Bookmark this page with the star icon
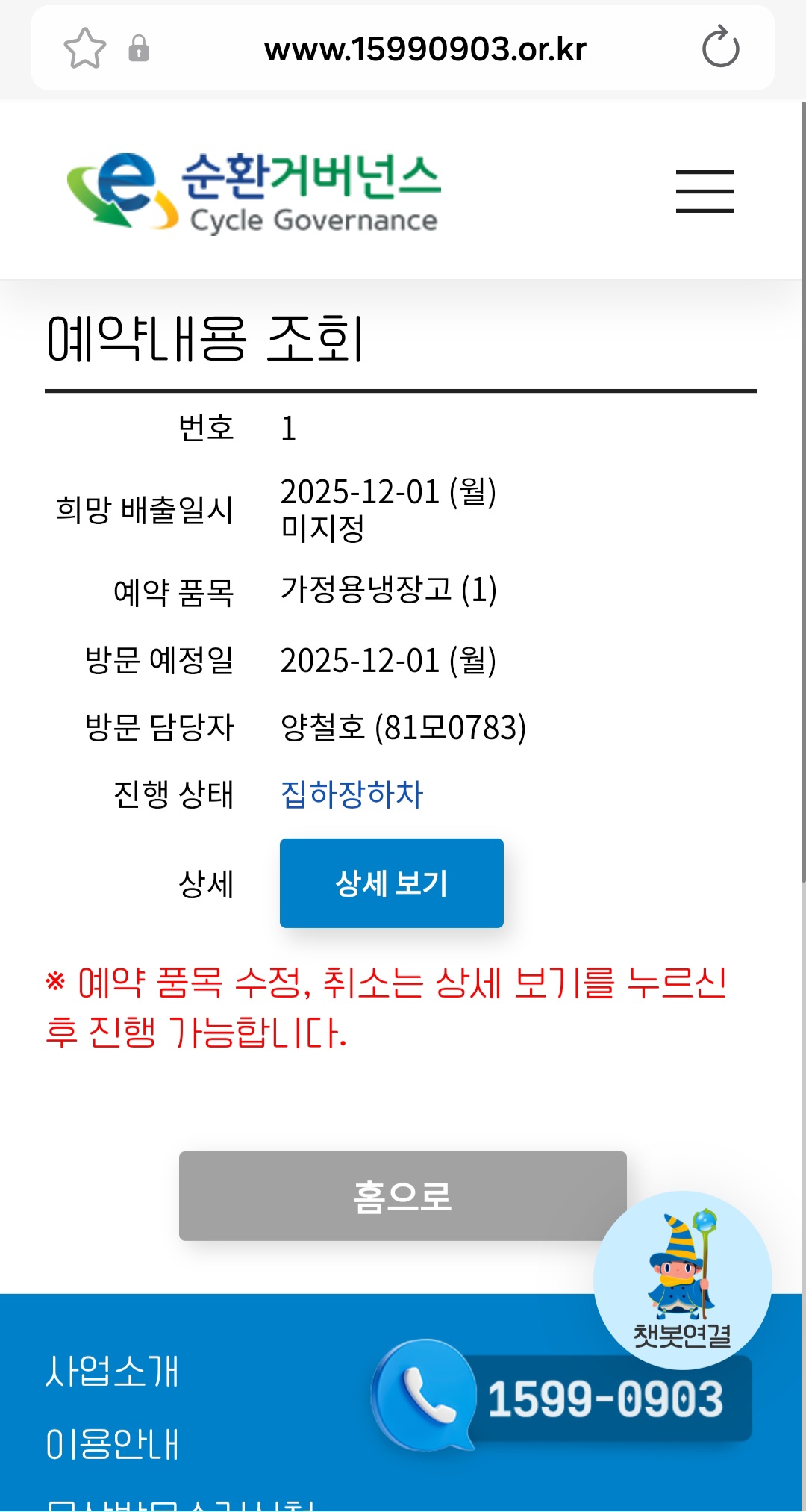The width and height of the screenshot is (806, 1512). pos(85,49)
